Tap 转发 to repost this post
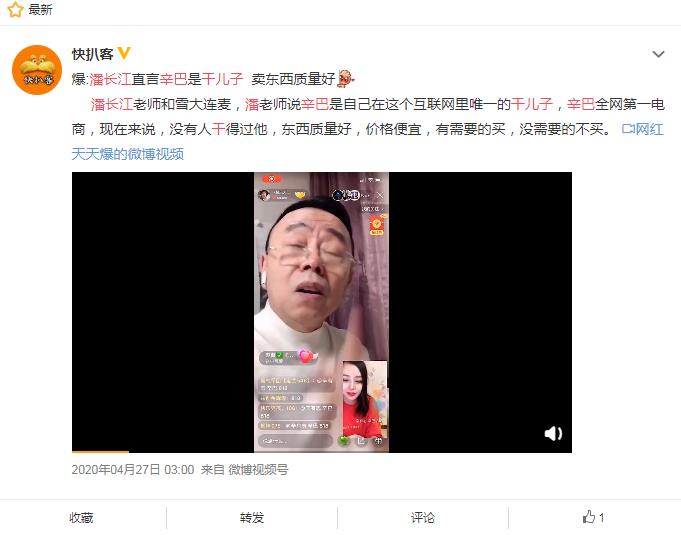 click(252, 517)
